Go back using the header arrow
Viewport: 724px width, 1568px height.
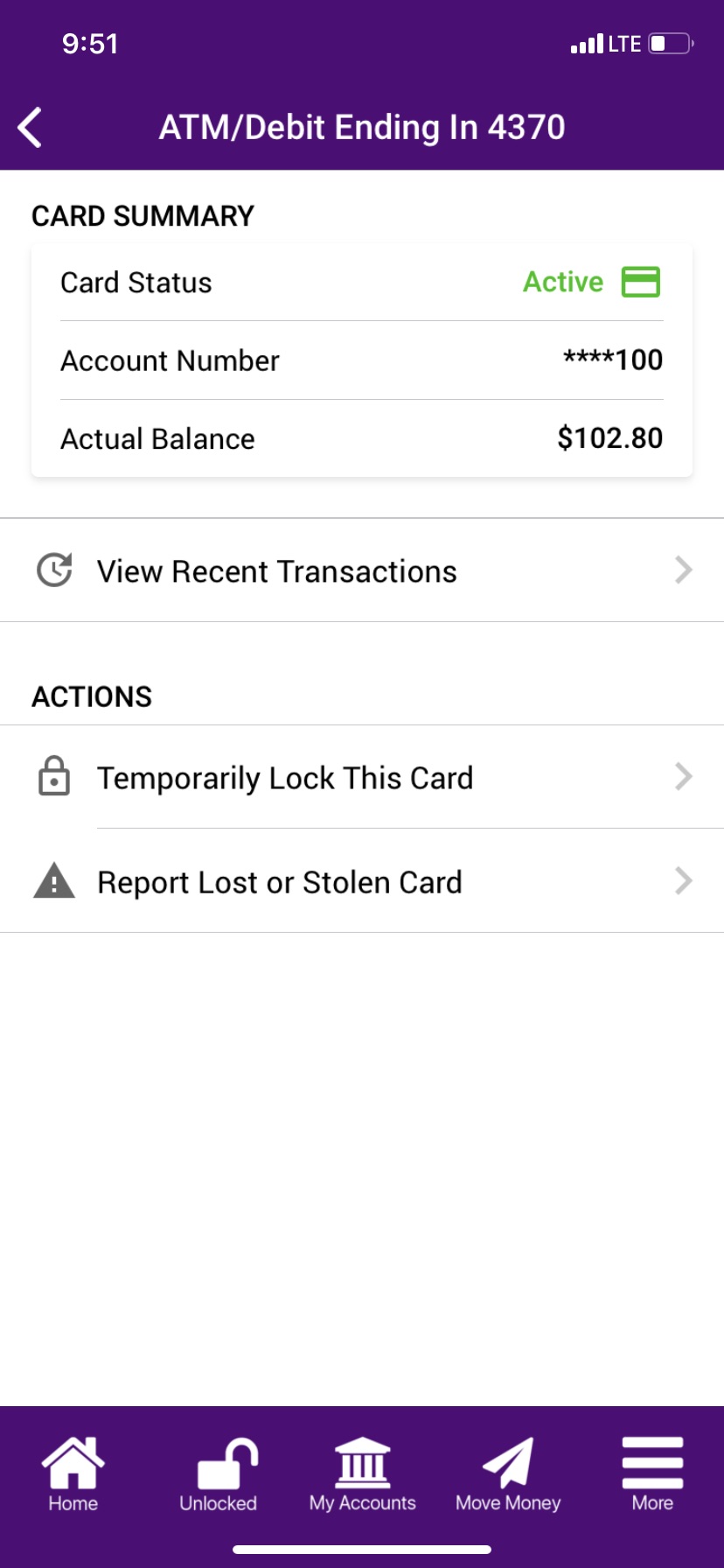tap(30, 128)
